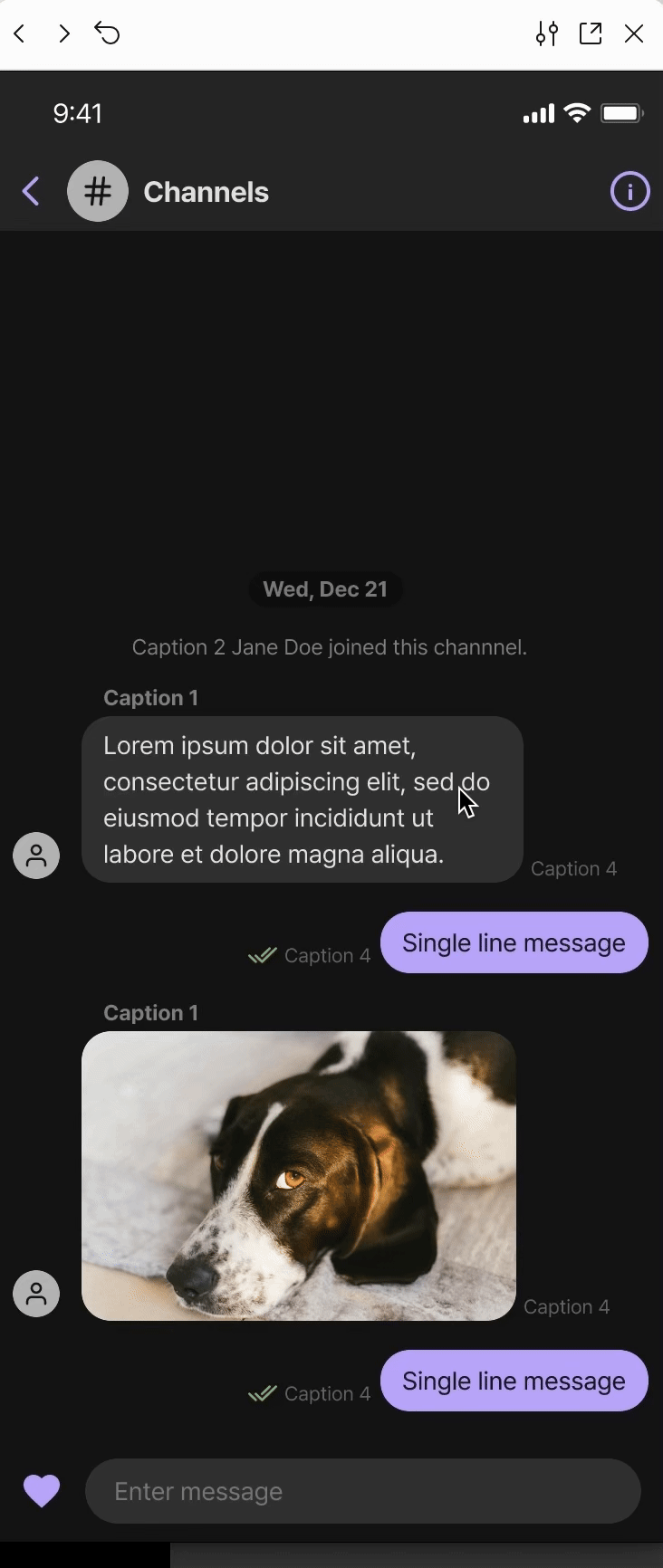Navigate forward in the preview toolbar
The width and height of the screenshot is (663, 1568).
click(x=63, y=34)
